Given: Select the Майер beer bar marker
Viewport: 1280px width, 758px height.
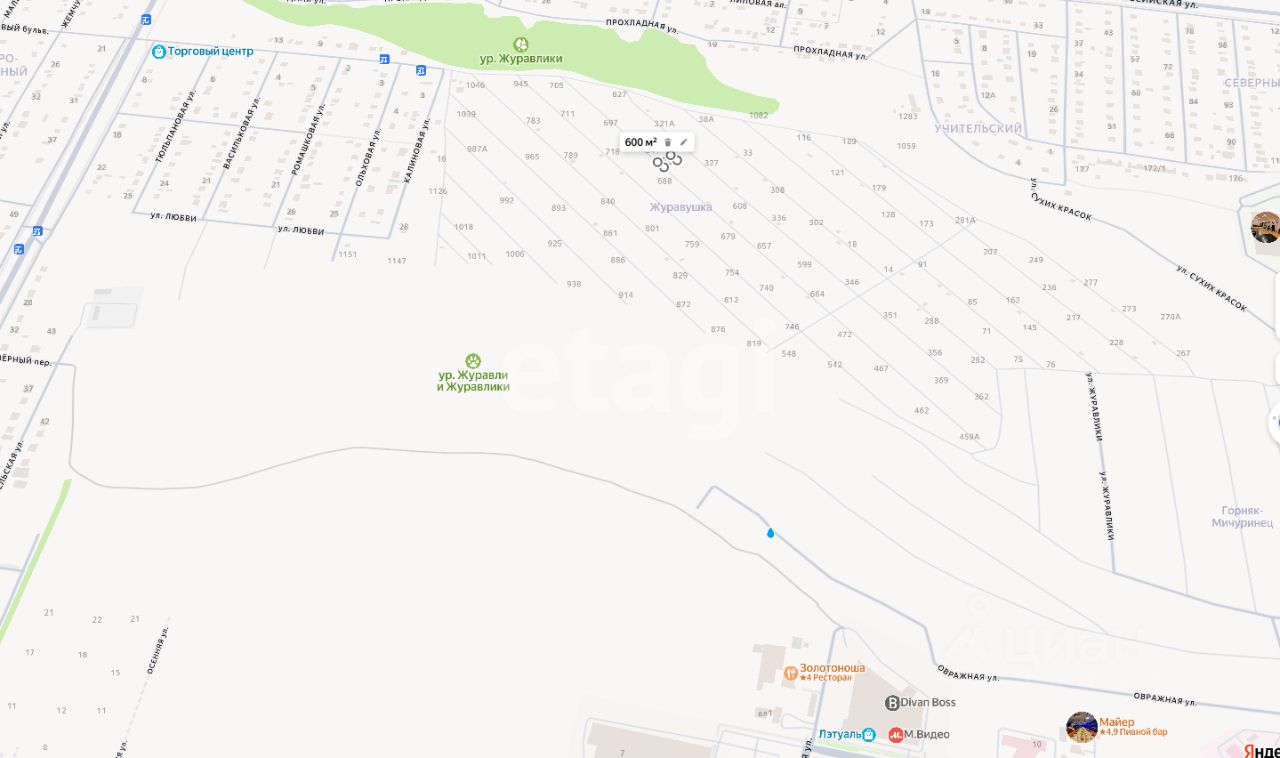Looking at the screenshot, I should (x=1082, y=727).
